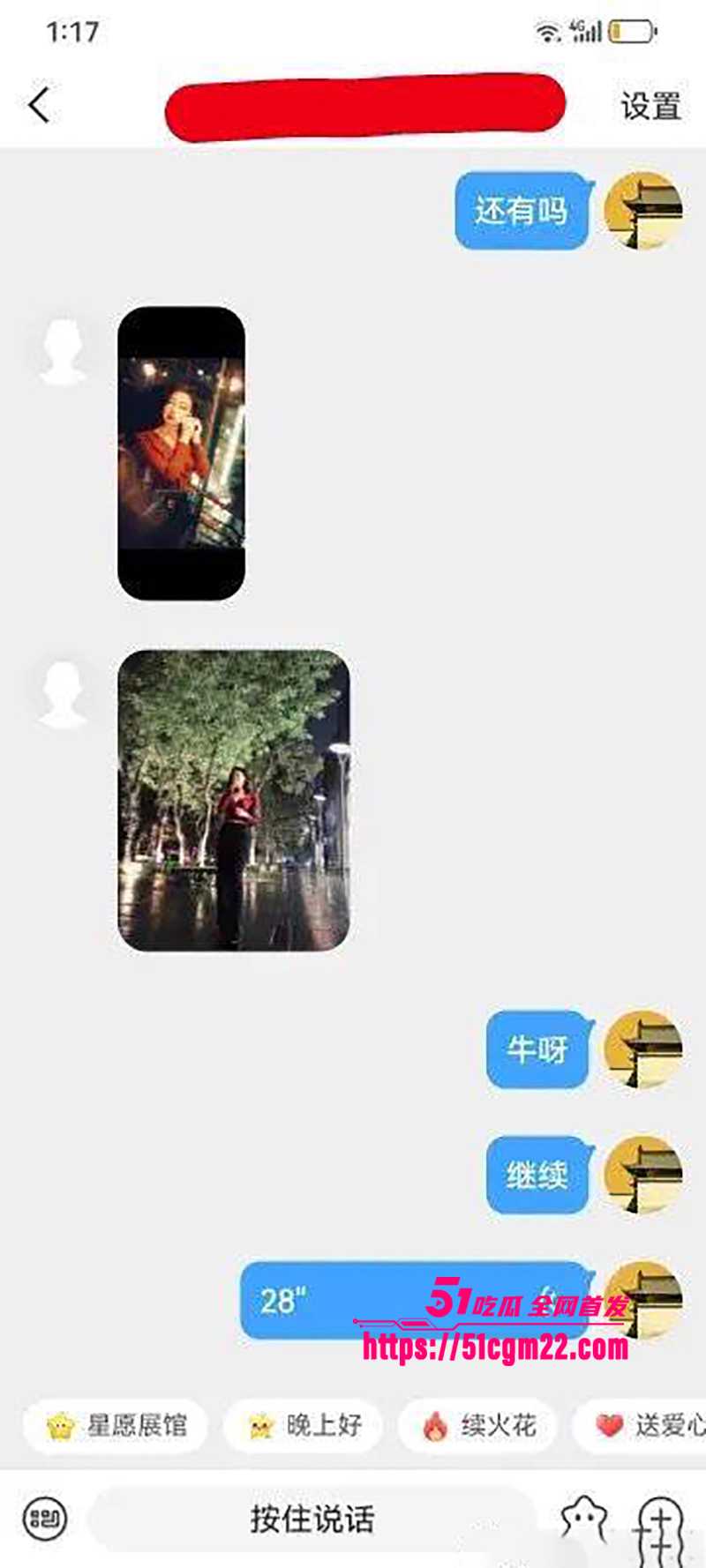Tap the 继续 message bubble

tap(534, 1177)
